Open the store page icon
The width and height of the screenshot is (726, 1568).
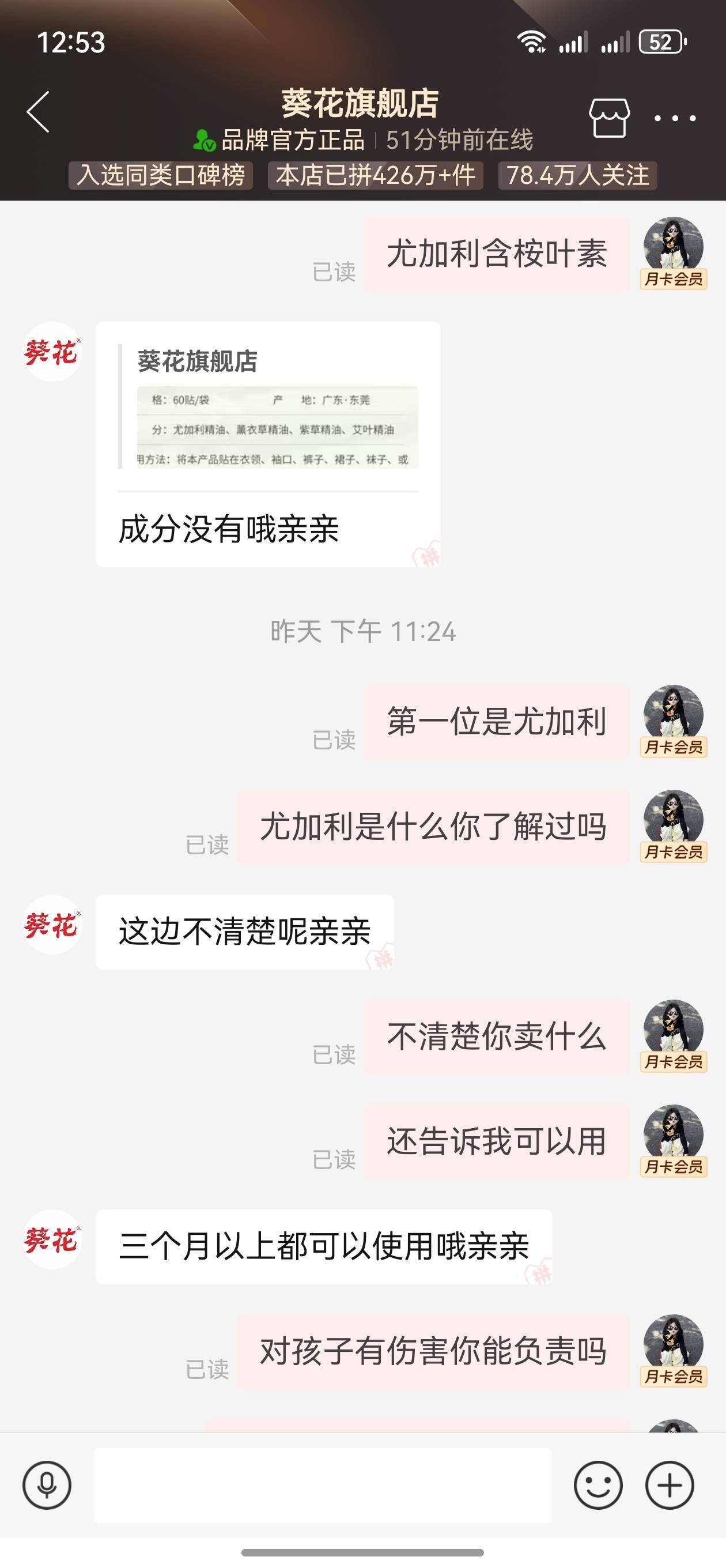(608, 118)
